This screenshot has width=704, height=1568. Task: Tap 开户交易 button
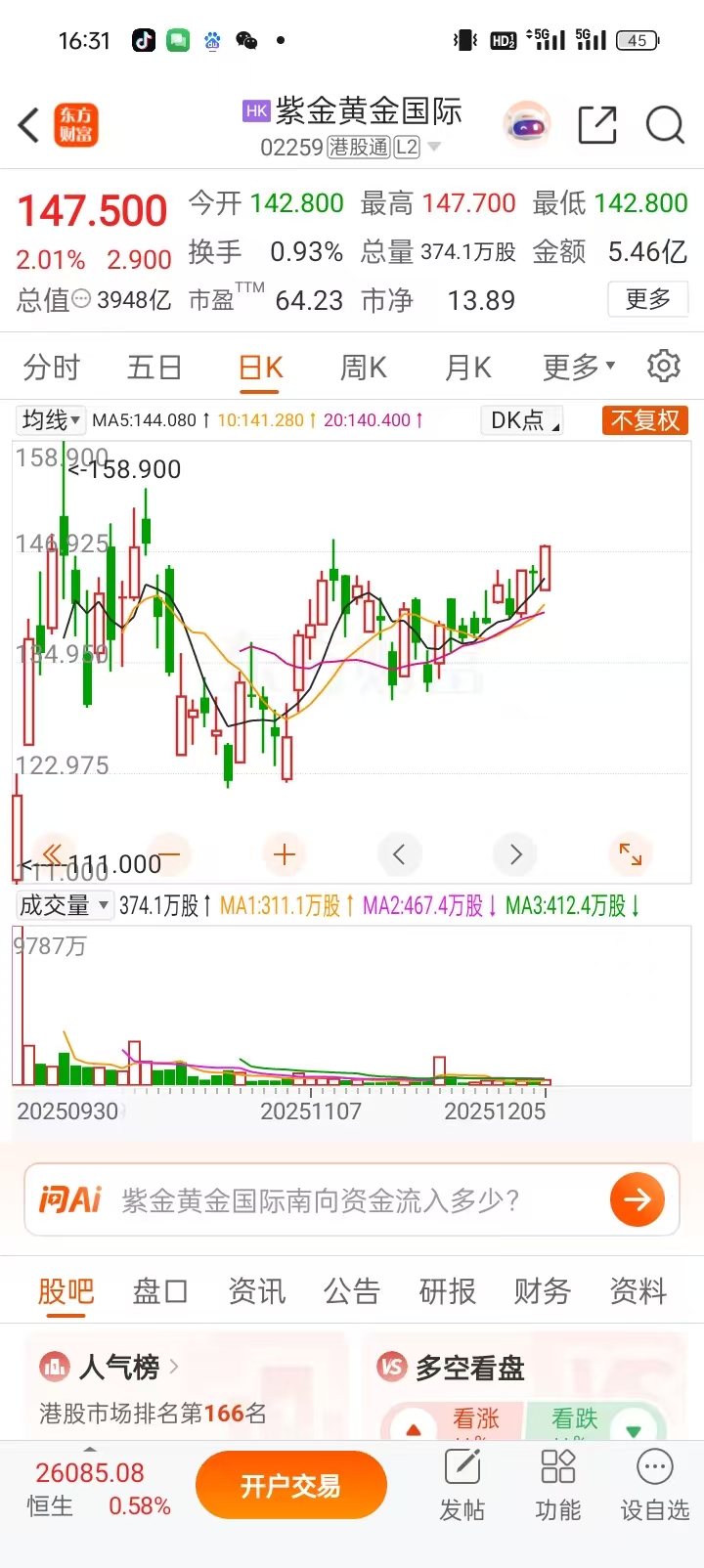[x=290, y=1486]
